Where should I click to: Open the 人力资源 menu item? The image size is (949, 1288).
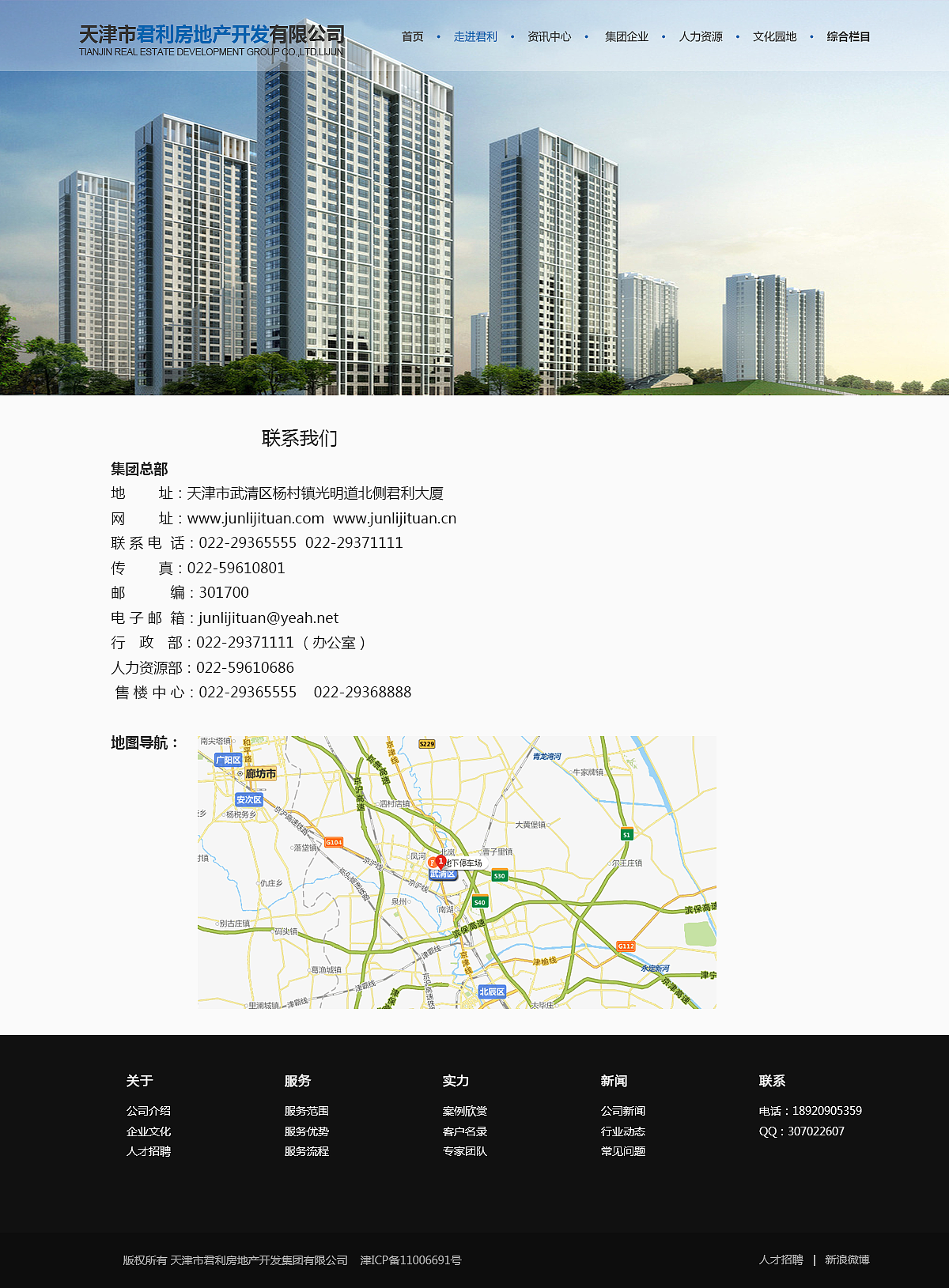click(703, 36)
